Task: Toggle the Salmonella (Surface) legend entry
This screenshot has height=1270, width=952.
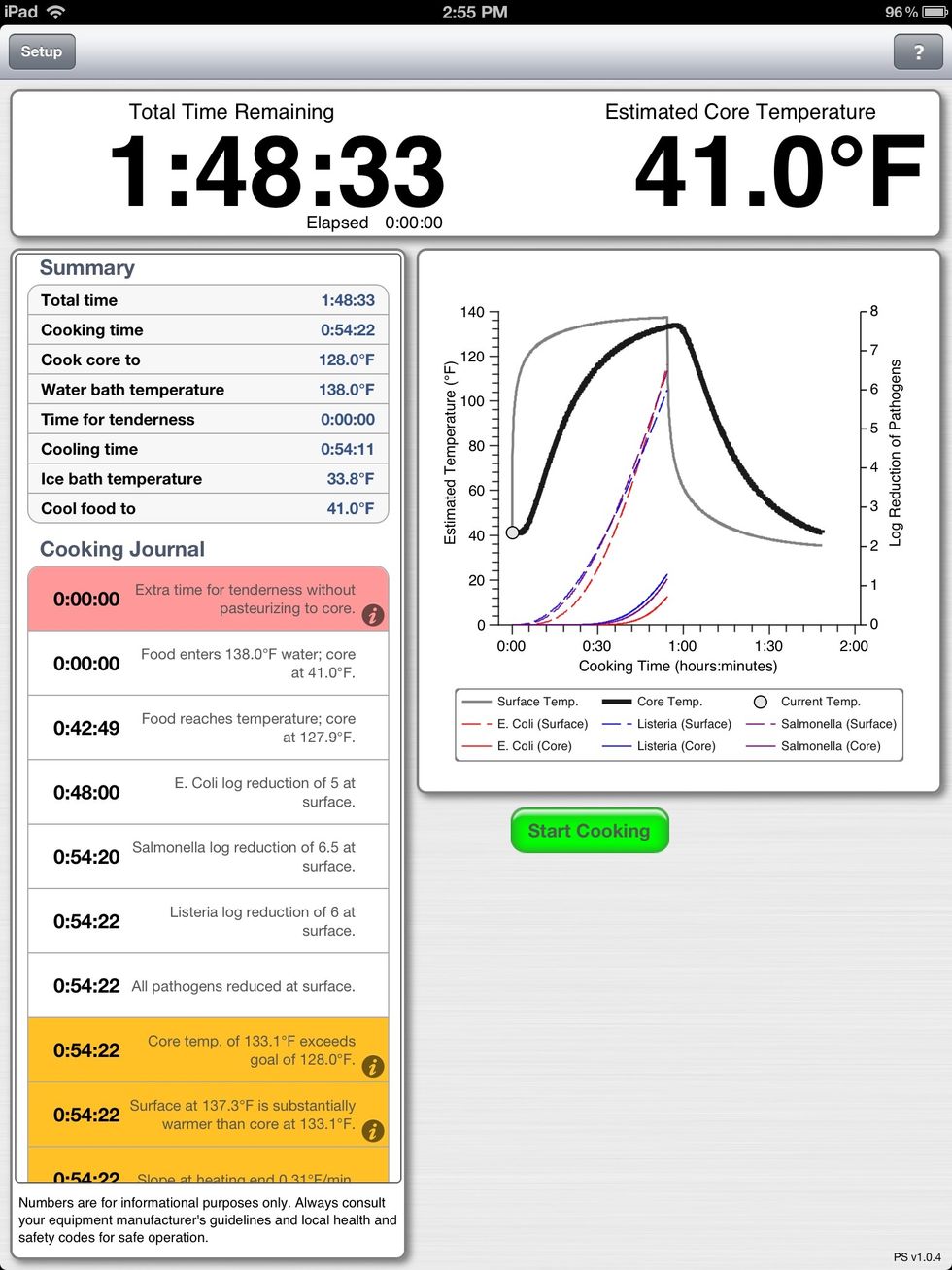Action: click(x=764, y=723)
